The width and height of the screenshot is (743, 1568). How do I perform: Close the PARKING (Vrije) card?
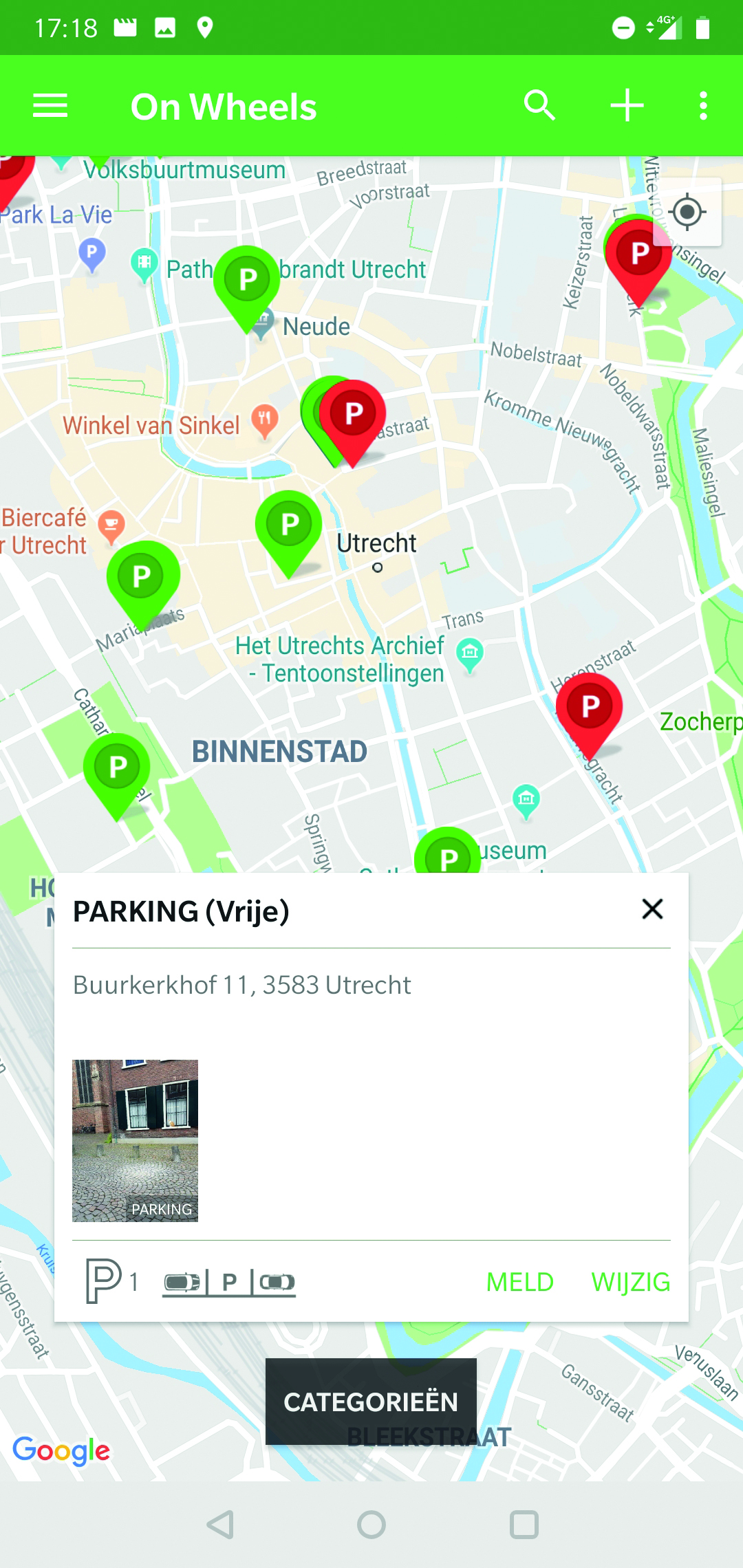652,909
